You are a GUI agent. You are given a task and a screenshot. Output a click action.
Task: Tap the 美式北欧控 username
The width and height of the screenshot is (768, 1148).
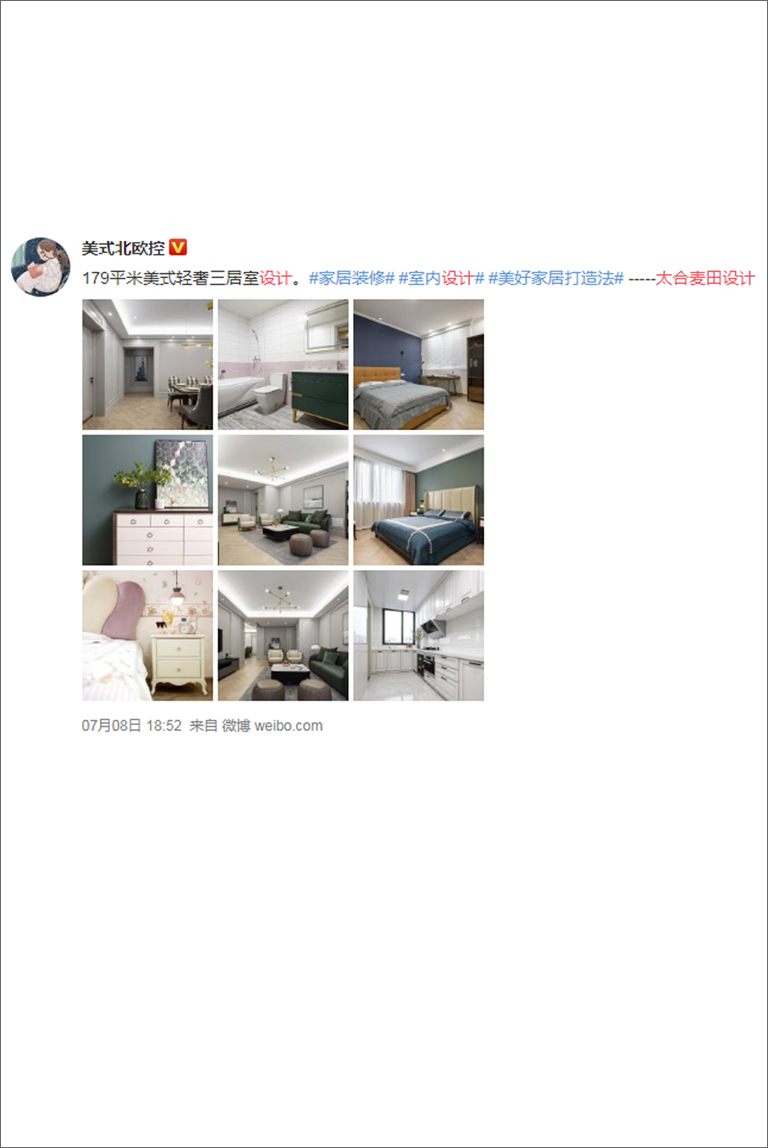(x=123, y=248)
